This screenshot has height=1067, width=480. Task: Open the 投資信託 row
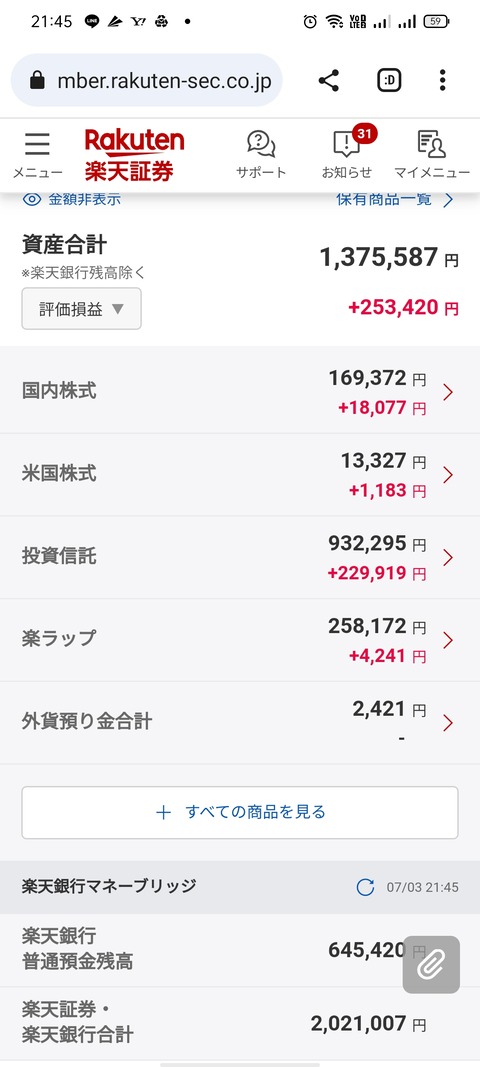point(240,557)
